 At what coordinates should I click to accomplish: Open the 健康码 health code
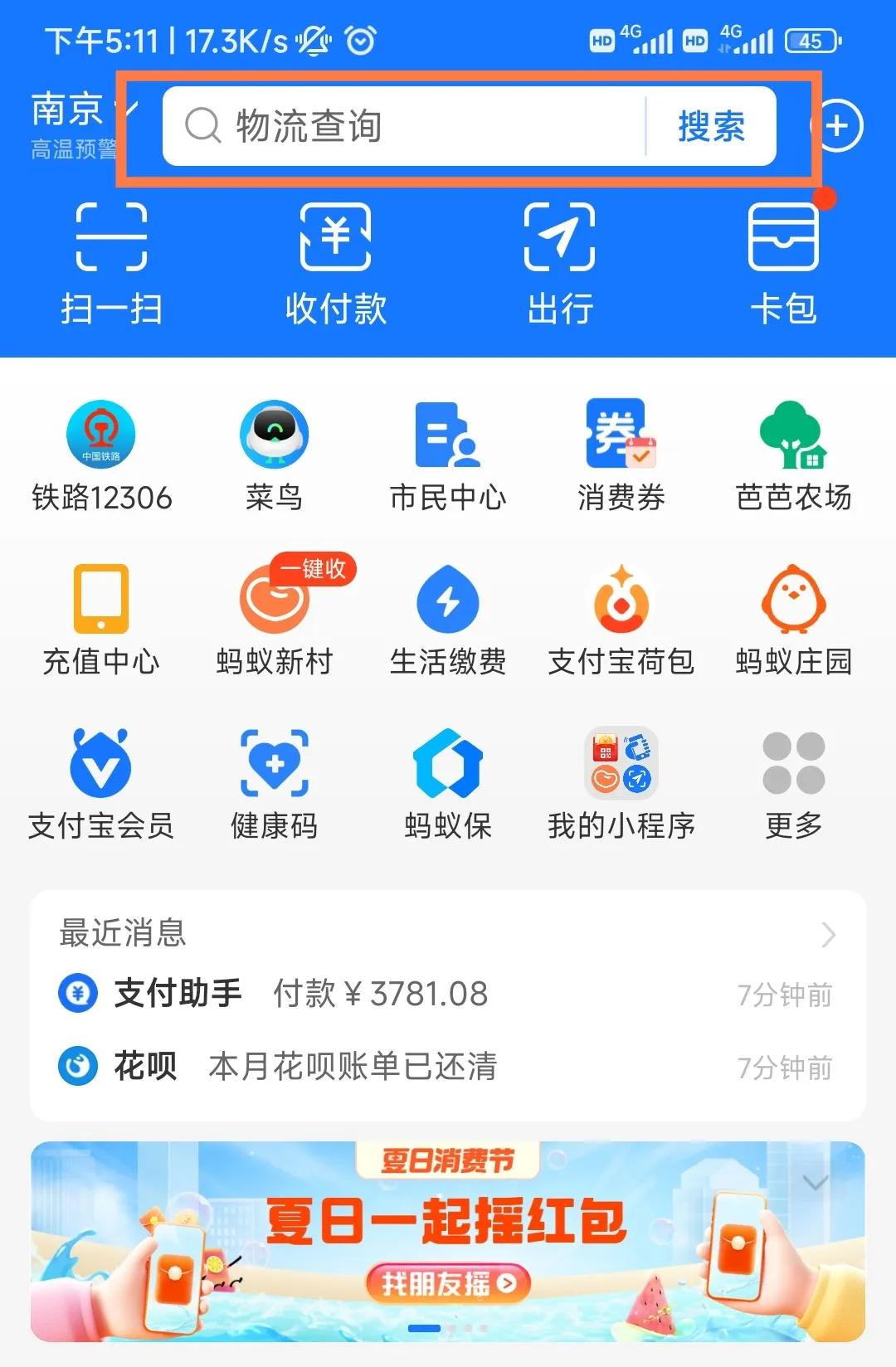click(275, 780)
